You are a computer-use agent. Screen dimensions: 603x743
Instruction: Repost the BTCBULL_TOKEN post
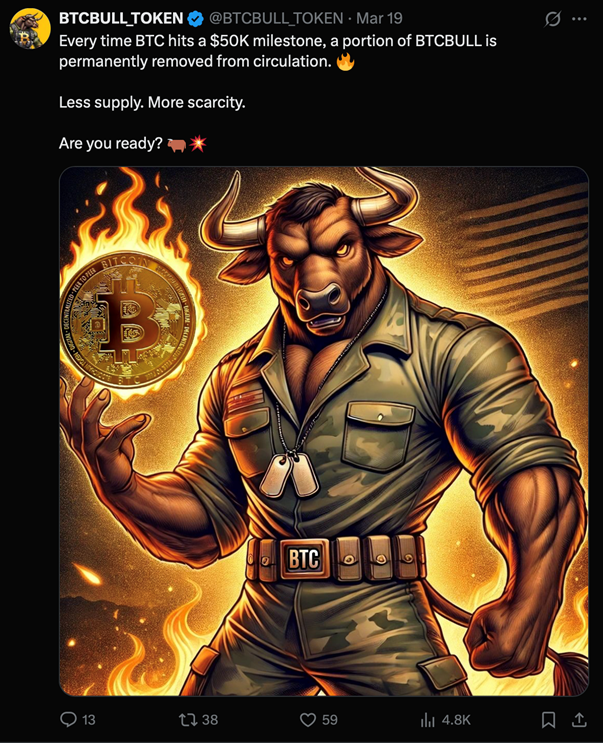pyautogui.click(x=187, y=719)
